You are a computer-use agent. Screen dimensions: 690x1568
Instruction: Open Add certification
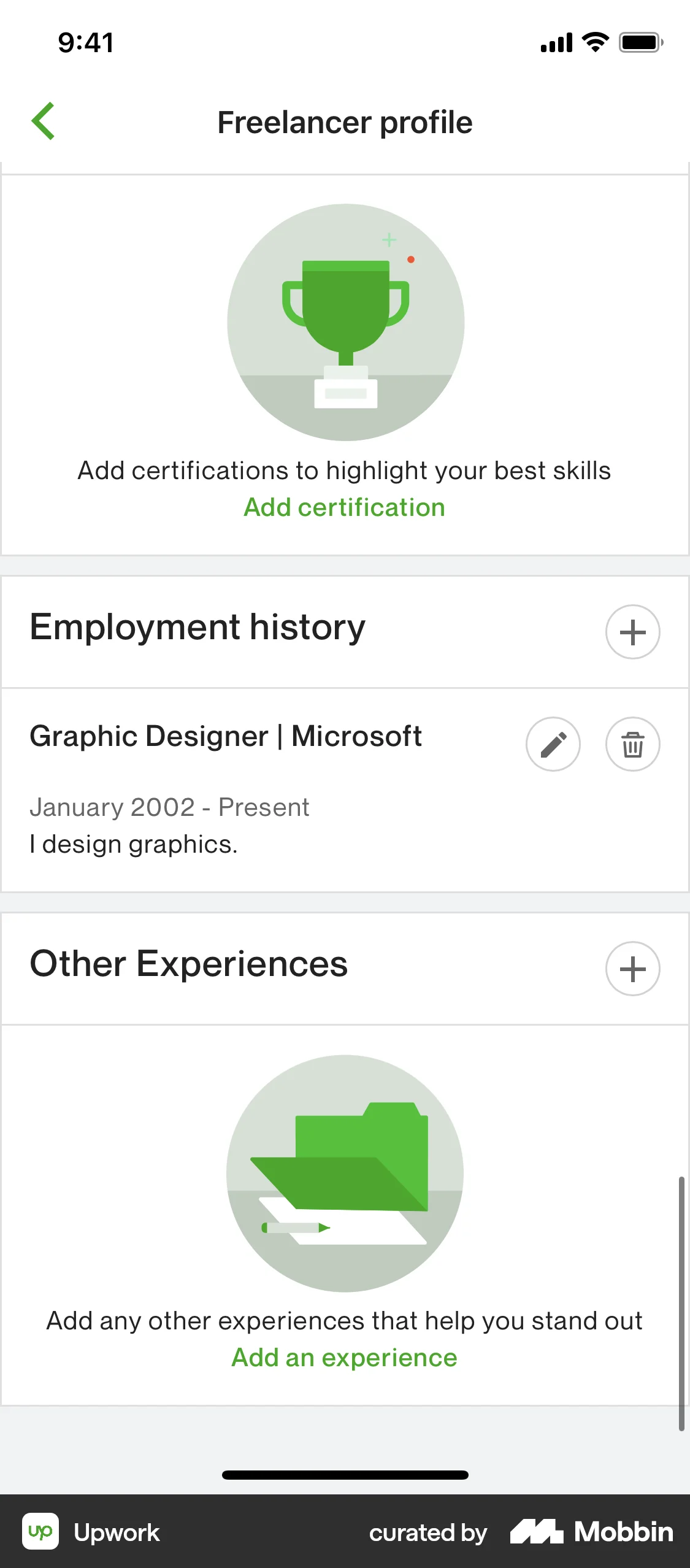coord(345,507)
